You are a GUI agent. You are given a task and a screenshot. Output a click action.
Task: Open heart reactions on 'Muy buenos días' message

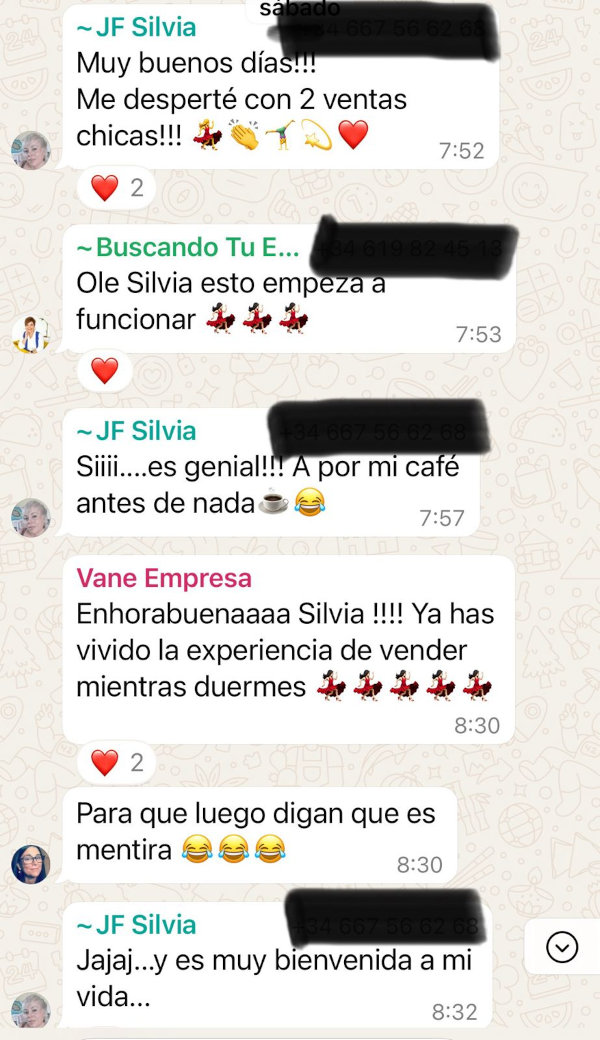(x=117, y=187)
